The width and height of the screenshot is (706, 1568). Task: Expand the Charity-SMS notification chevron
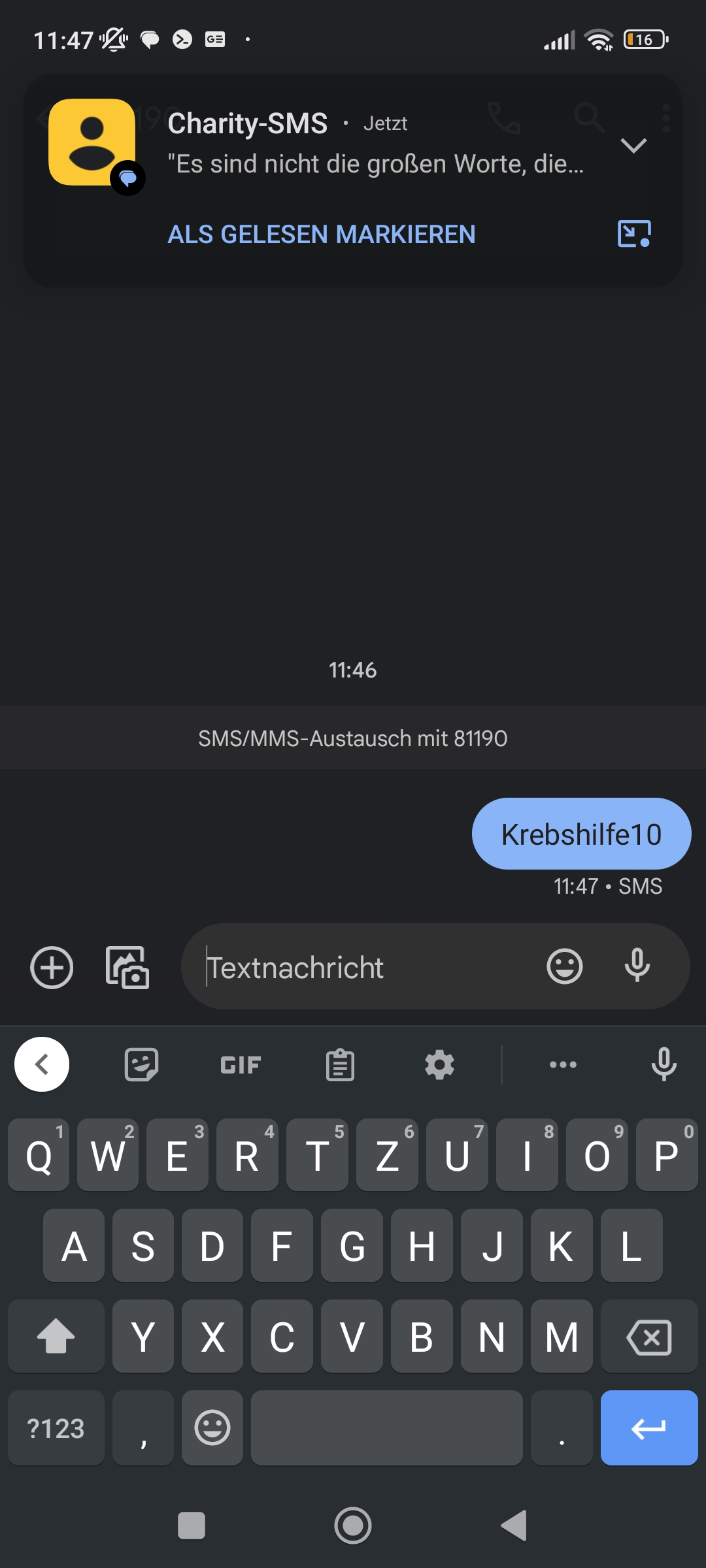tap(633, 145)
